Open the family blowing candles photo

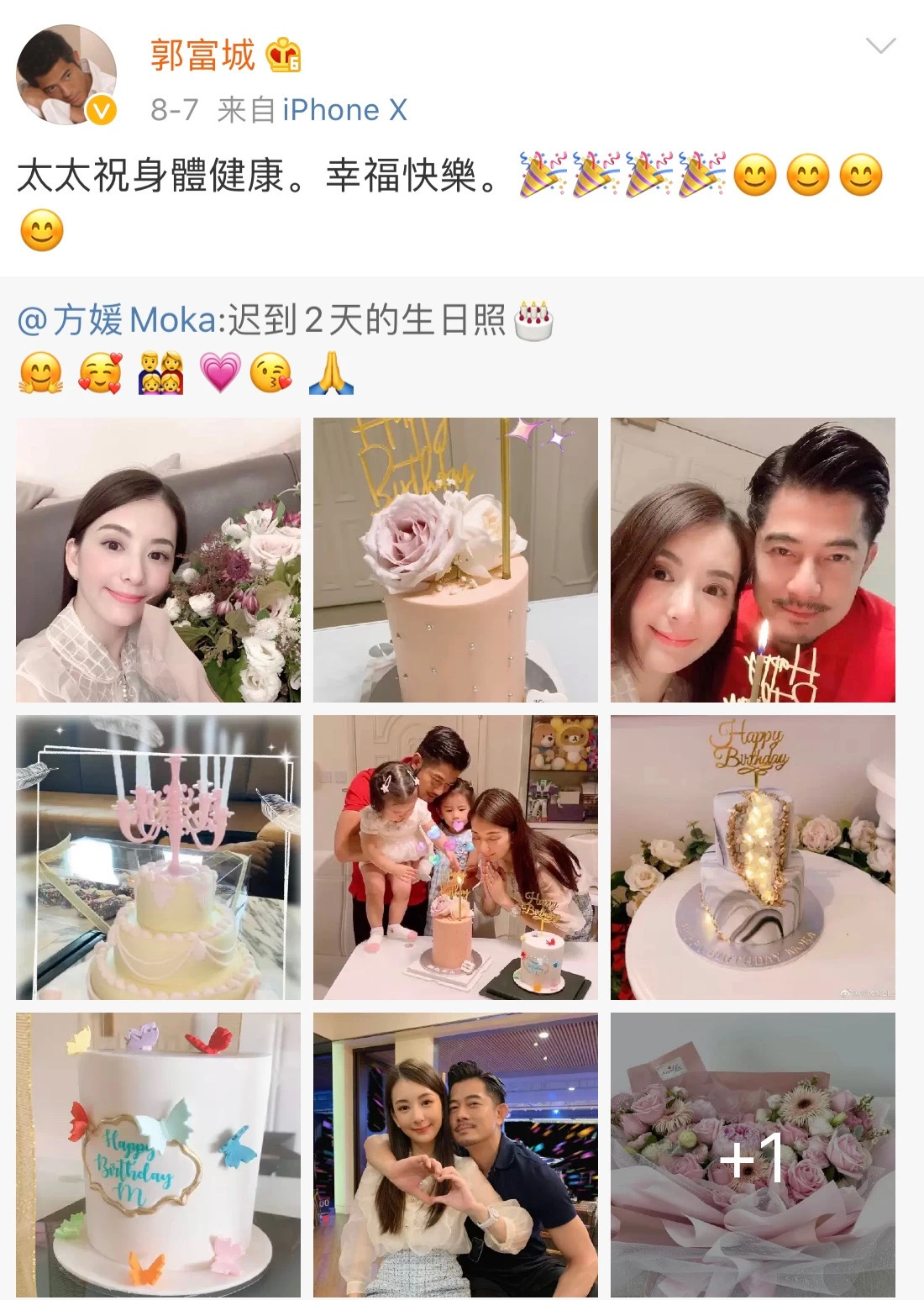click(455, 857)
